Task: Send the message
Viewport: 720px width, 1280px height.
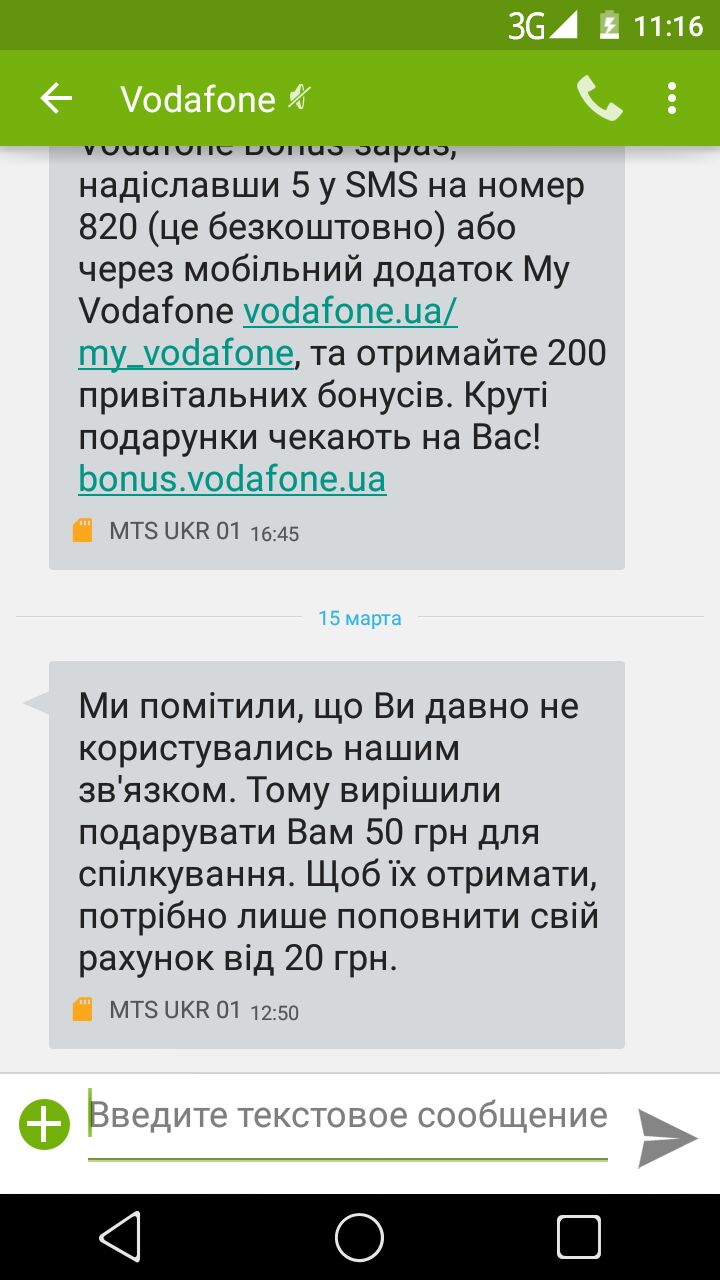Action: [x=667, y=1136]
